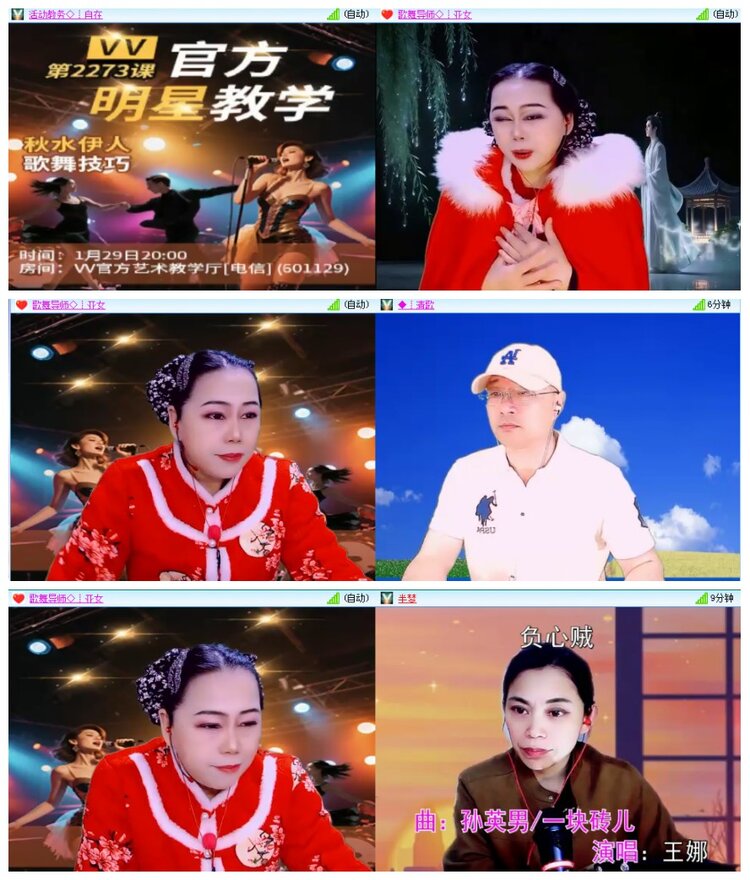Click the VV官方明星教学 poster video
The height and width of the screenshot is (880, 750).
186,155
